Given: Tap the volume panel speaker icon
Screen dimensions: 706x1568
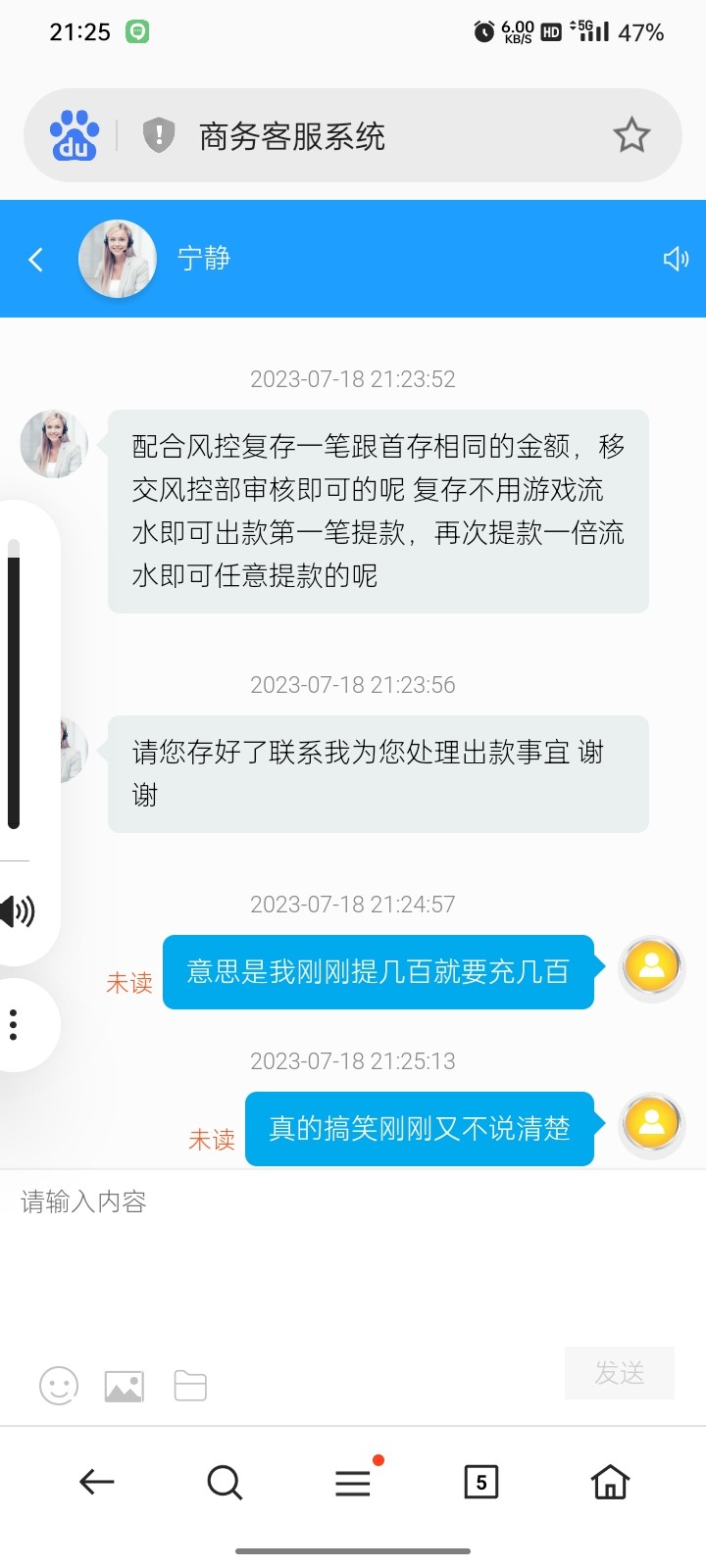Looking at the screenshot, I should (18, 911).
